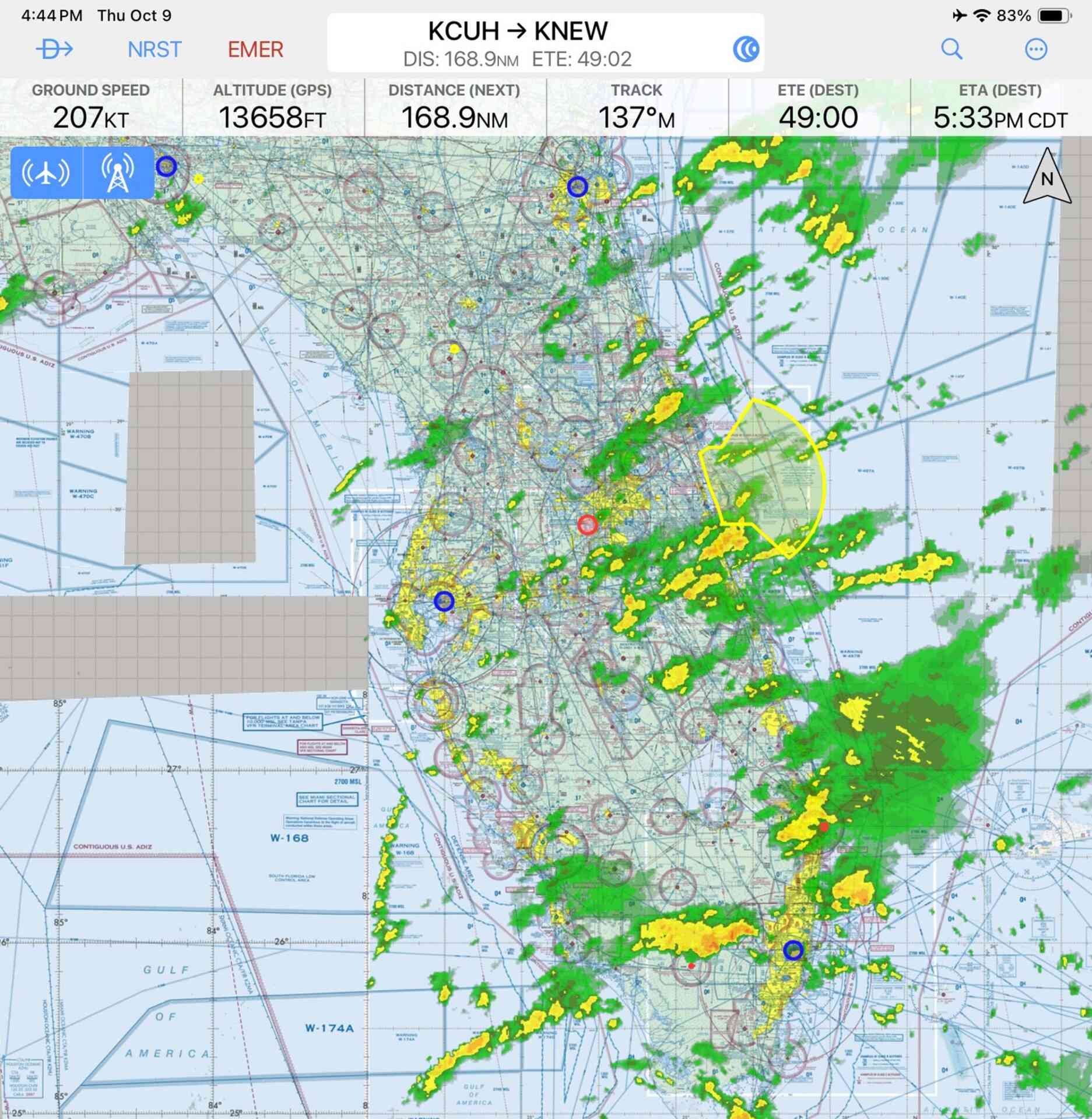Tap the blue radar icon in route bar
The height and width of the screenshot is (1119, 1092).
coord(746,49)
